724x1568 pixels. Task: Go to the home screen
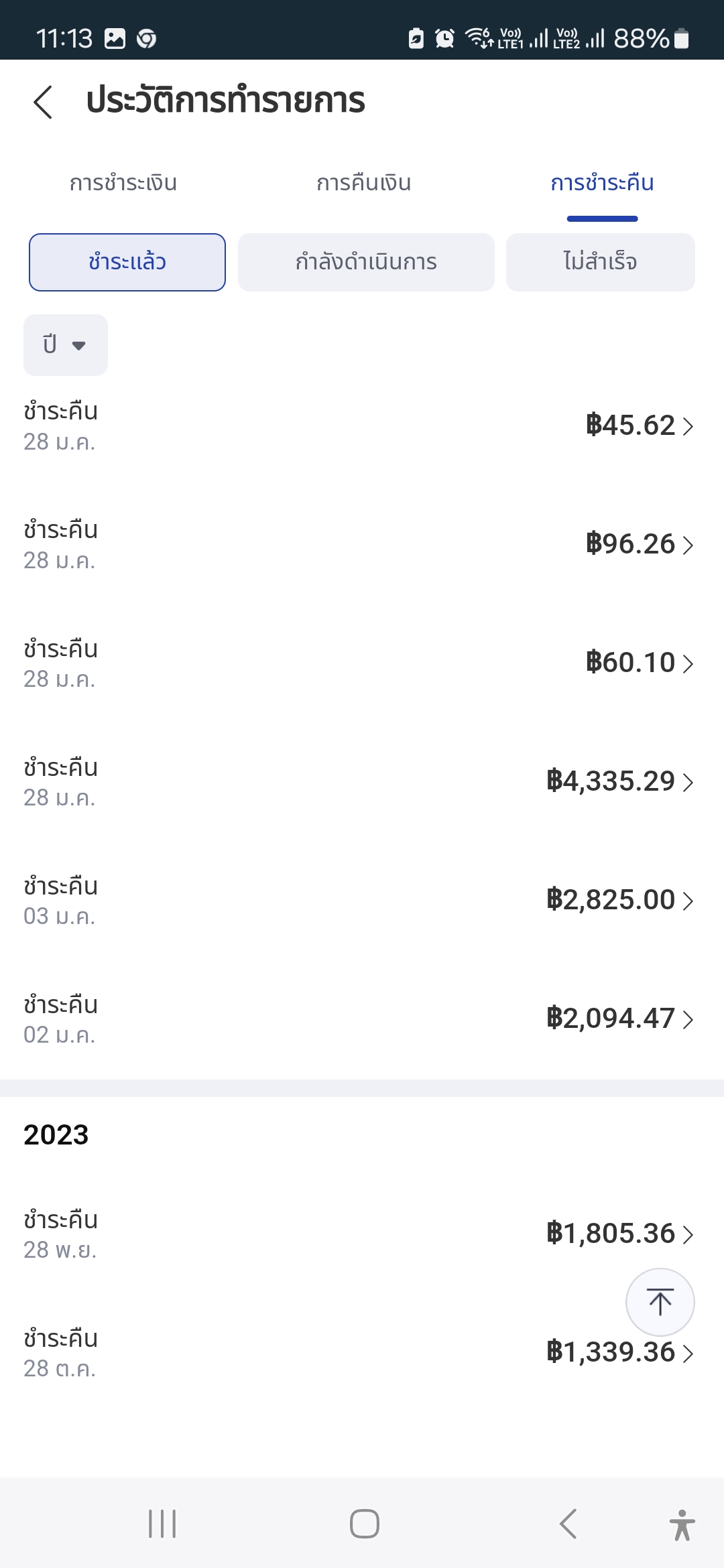coord(364,1524)
